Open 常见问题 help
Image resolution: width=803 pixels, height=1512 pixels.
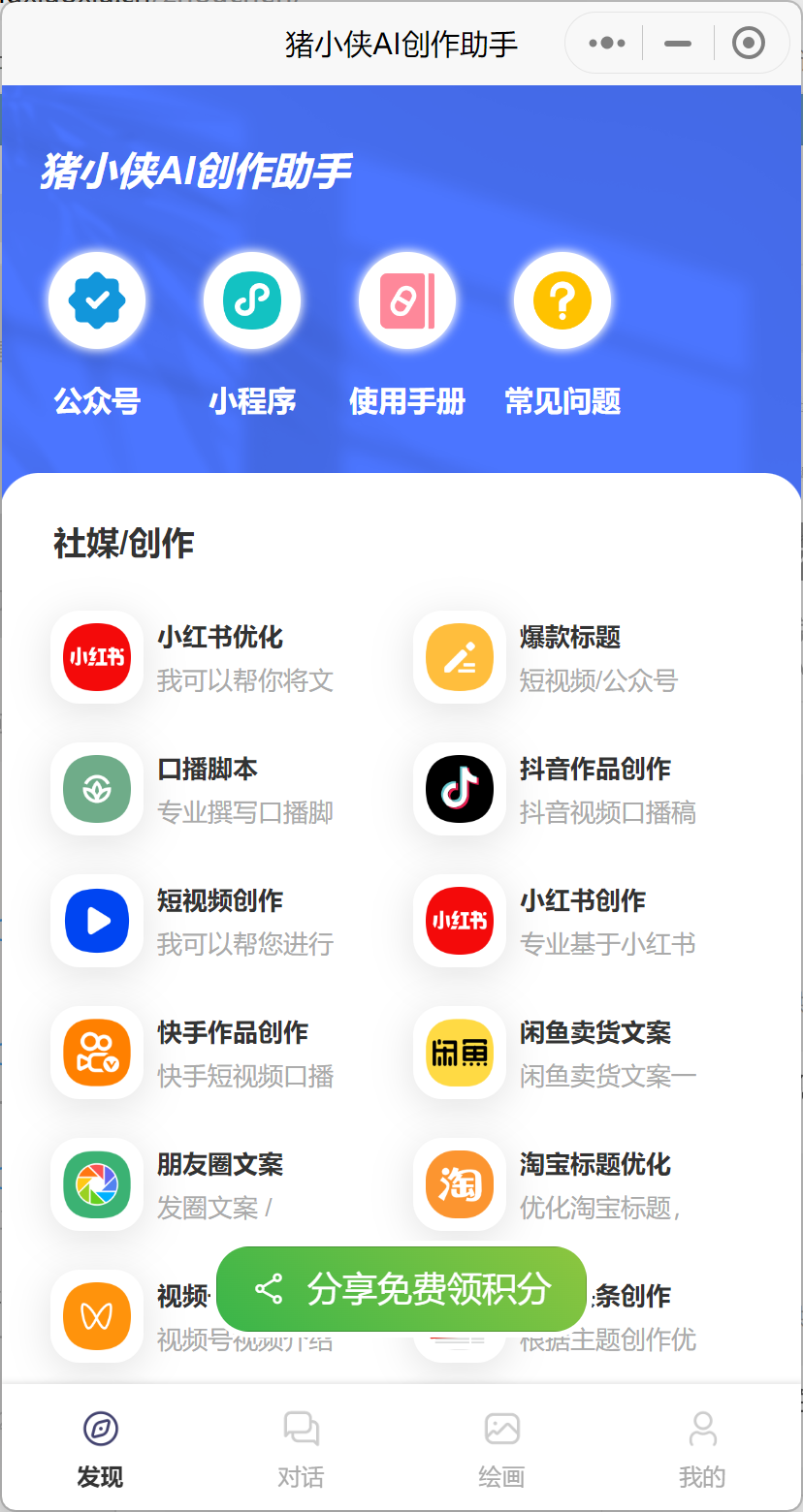(x=562, y=302)
